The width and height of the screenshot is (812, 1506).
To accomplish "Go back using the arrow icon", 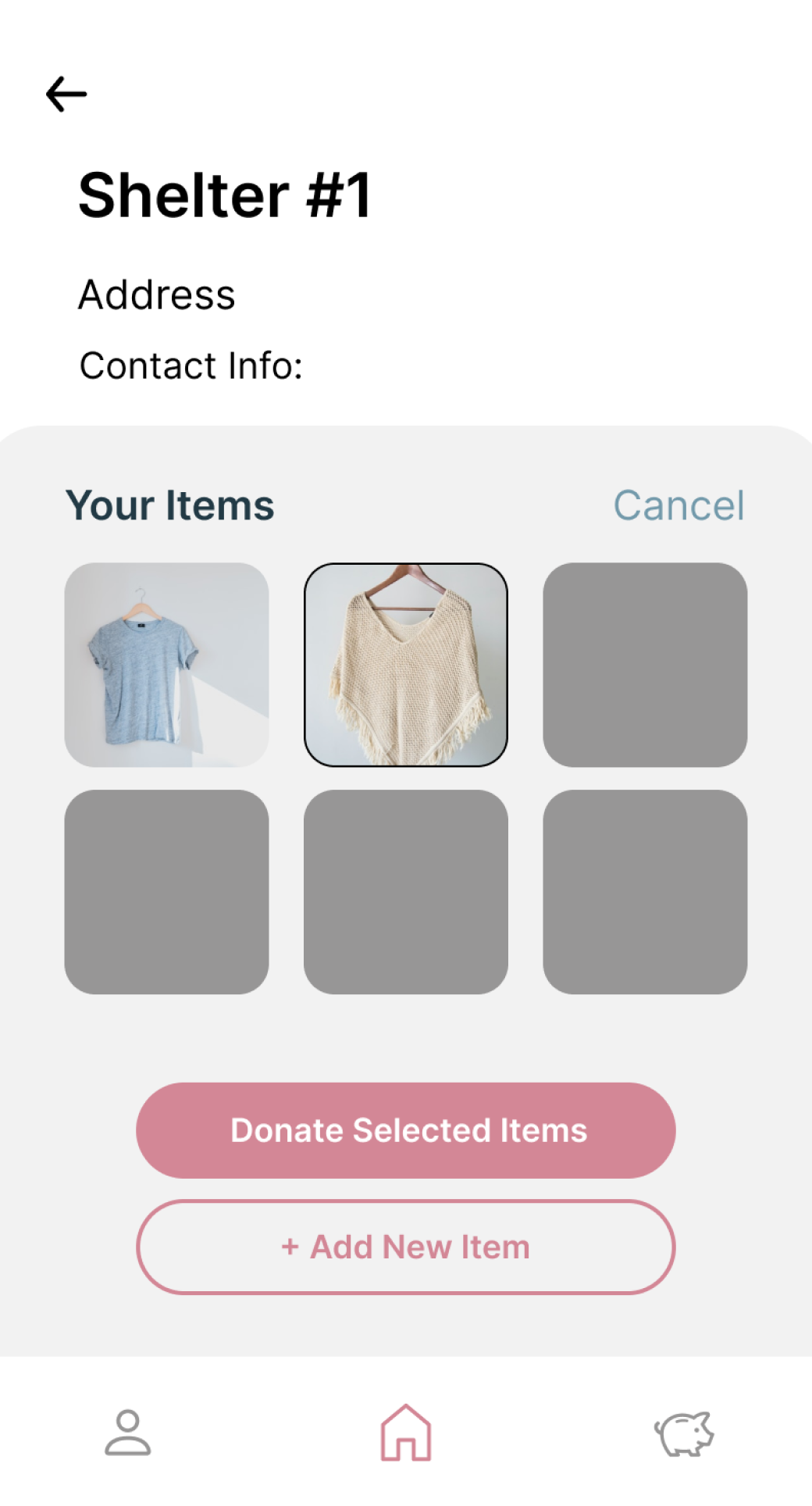I will tap(66, 95).
